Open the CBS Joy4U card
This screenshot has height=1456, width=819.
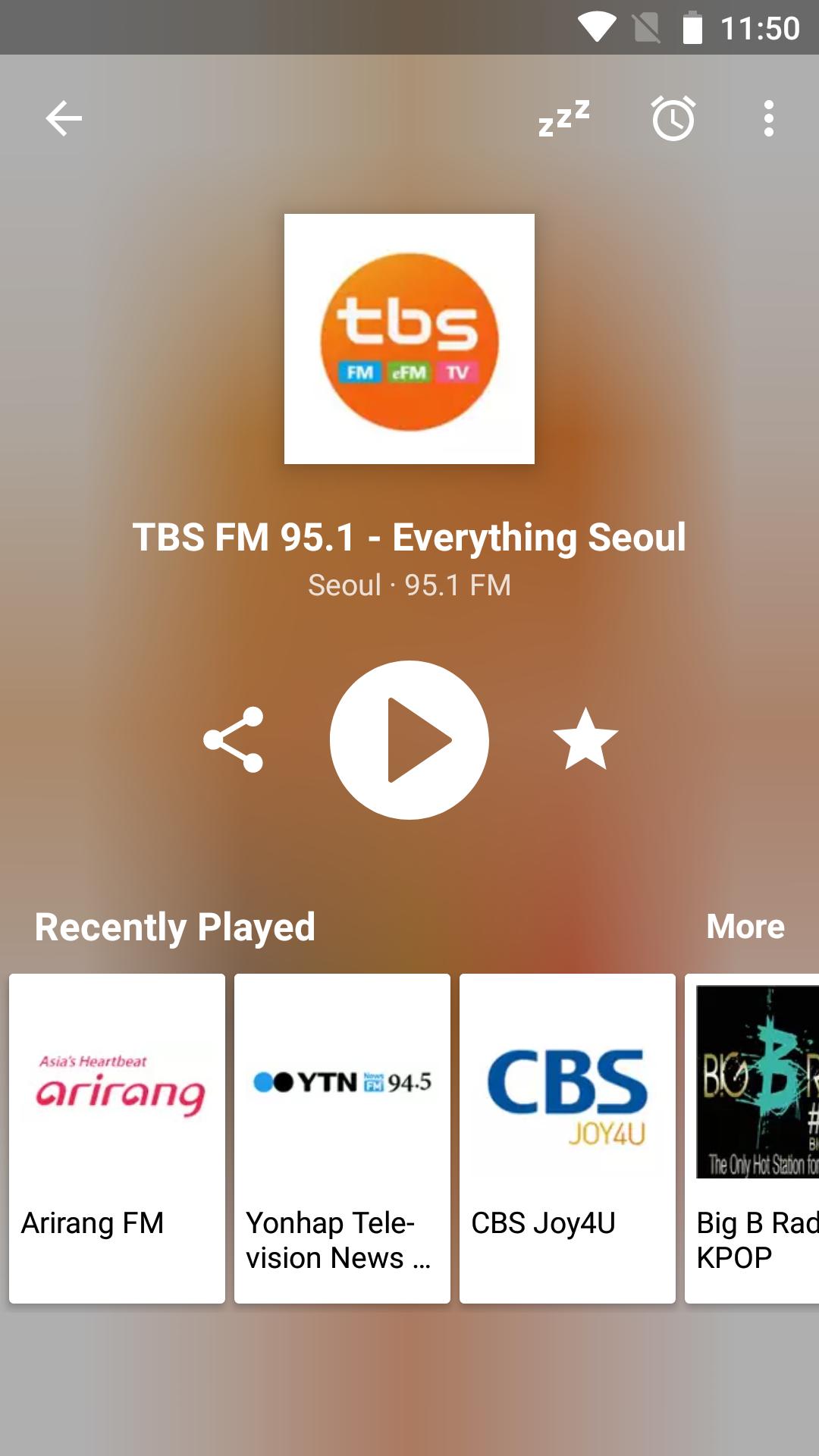click(x=567, y=1137)
